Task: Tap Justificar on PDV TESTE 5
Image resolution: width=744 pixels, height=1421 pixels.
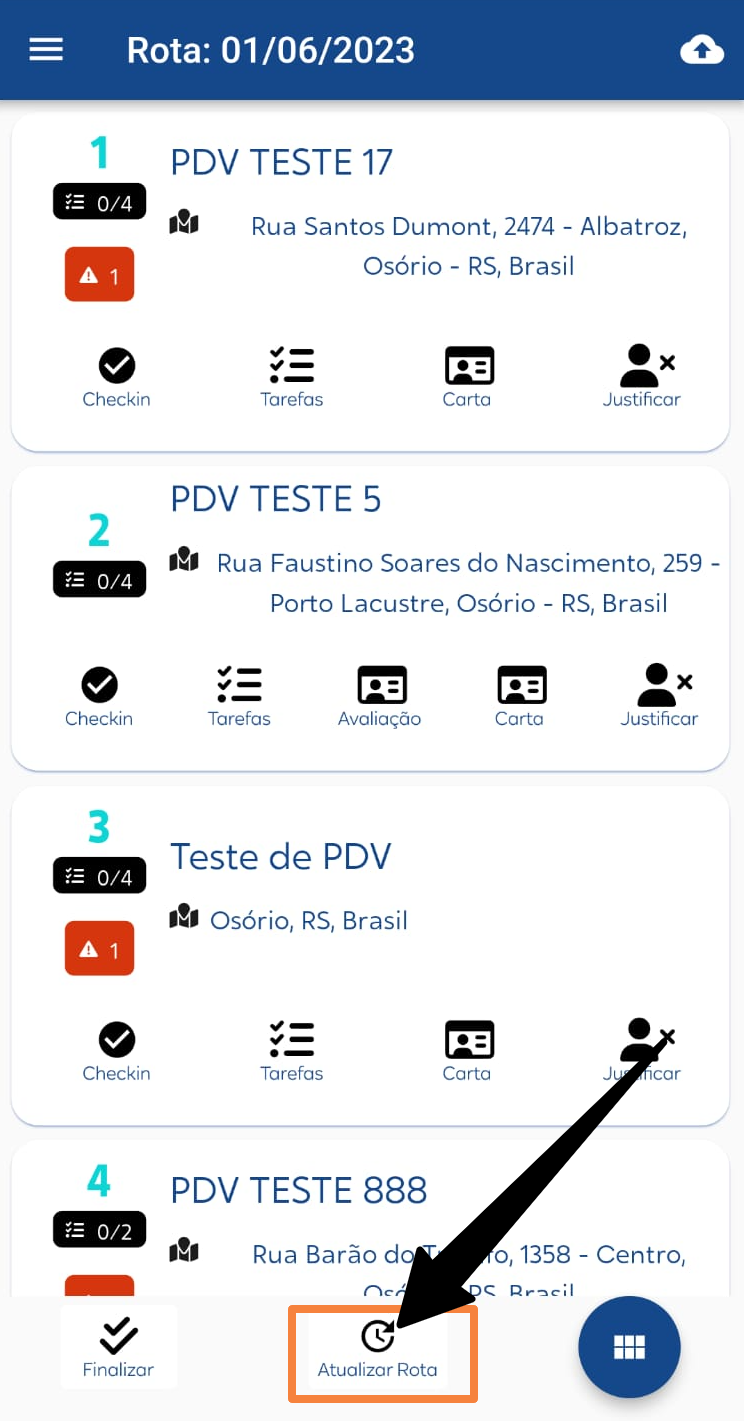Action: click(x=659, y=697)
